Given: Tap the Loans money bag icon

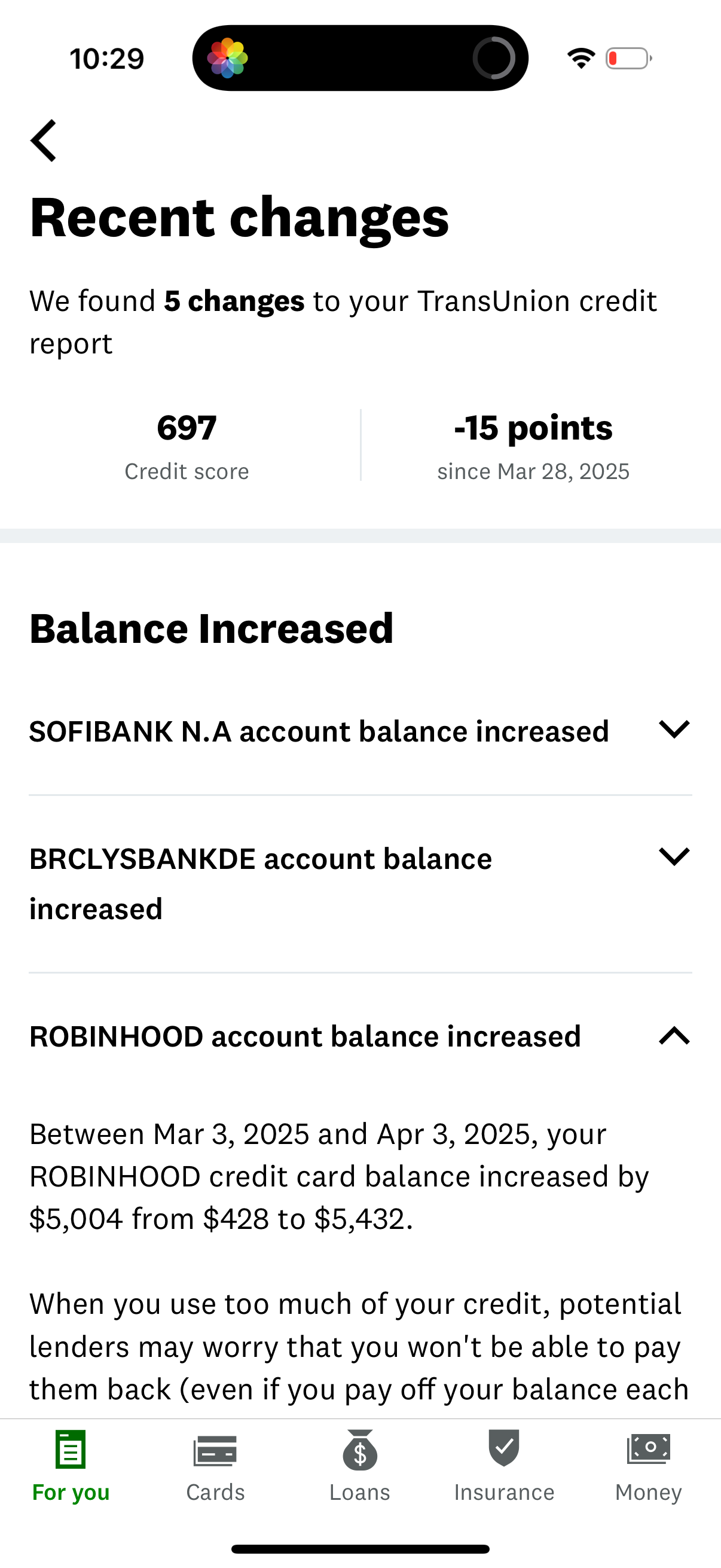Looking at the screenshot, I should tap(359, 1451).
